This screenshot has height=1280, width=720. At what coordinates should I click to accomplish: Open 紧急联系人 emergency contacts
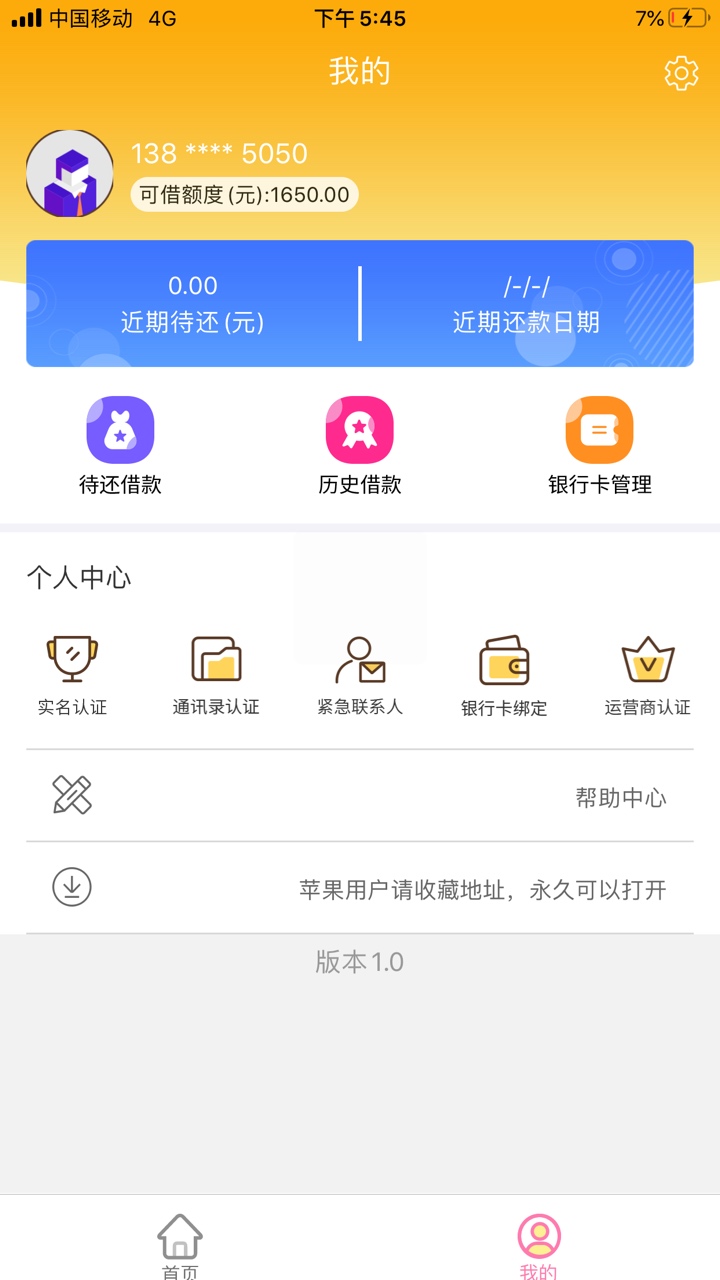pos(360,676)
